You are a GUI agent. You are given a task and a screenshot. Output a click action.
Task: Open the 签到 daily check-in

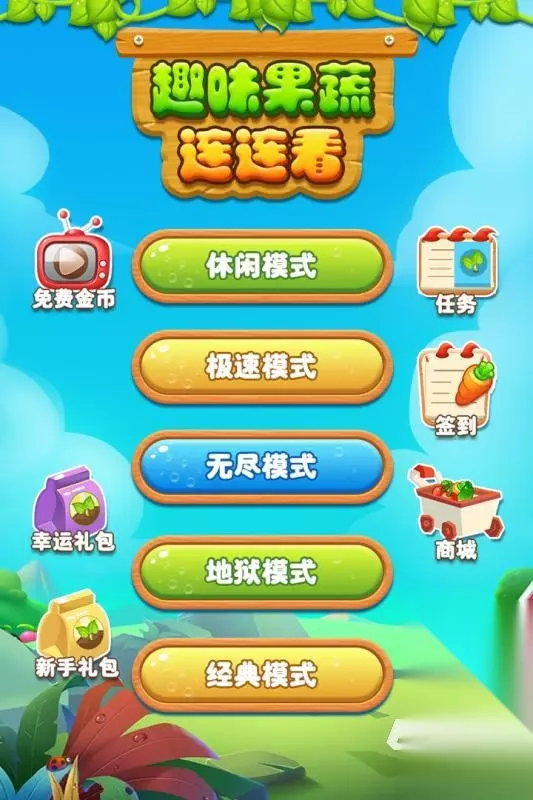pos(456,389)
